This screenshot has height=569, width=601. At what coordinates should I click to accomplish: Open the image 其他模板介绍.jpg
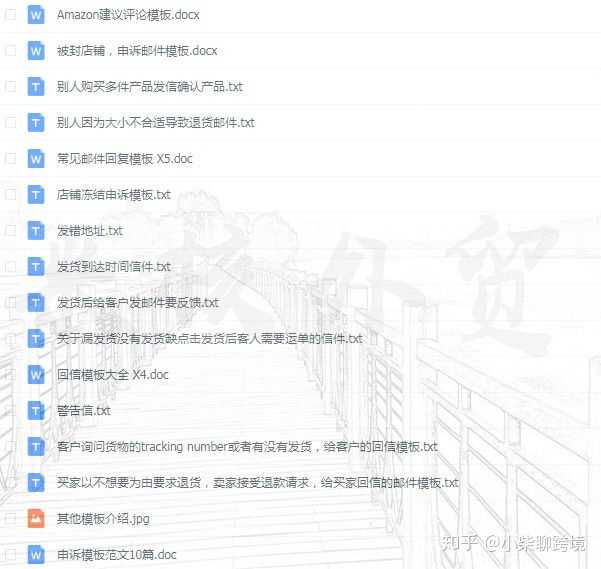click(x=103, y=518)
